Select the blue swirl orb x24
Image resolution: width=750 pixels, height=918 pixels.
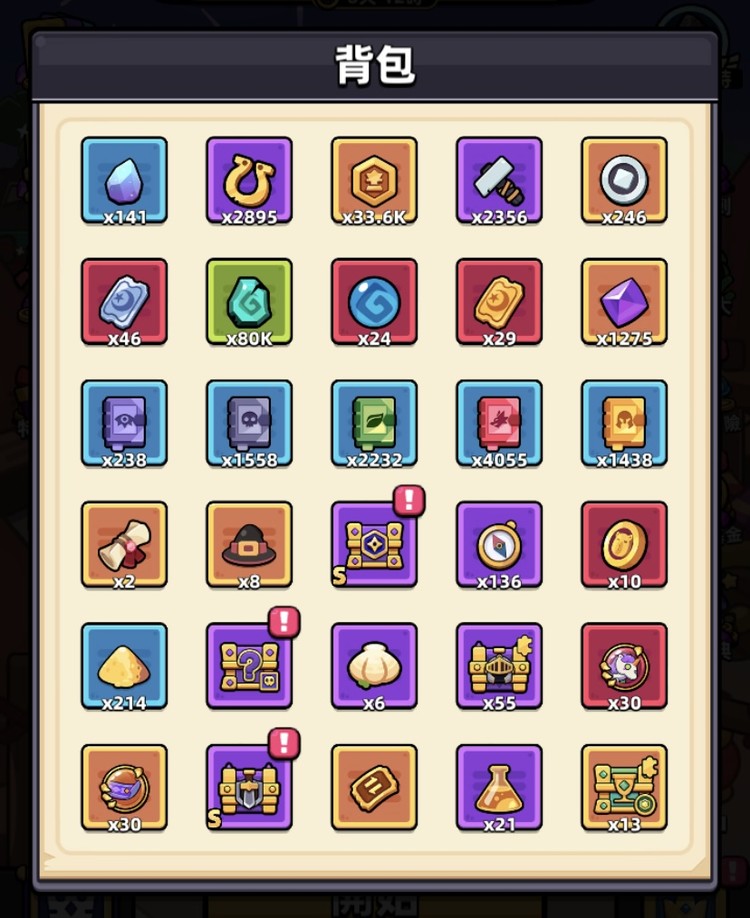374,301
